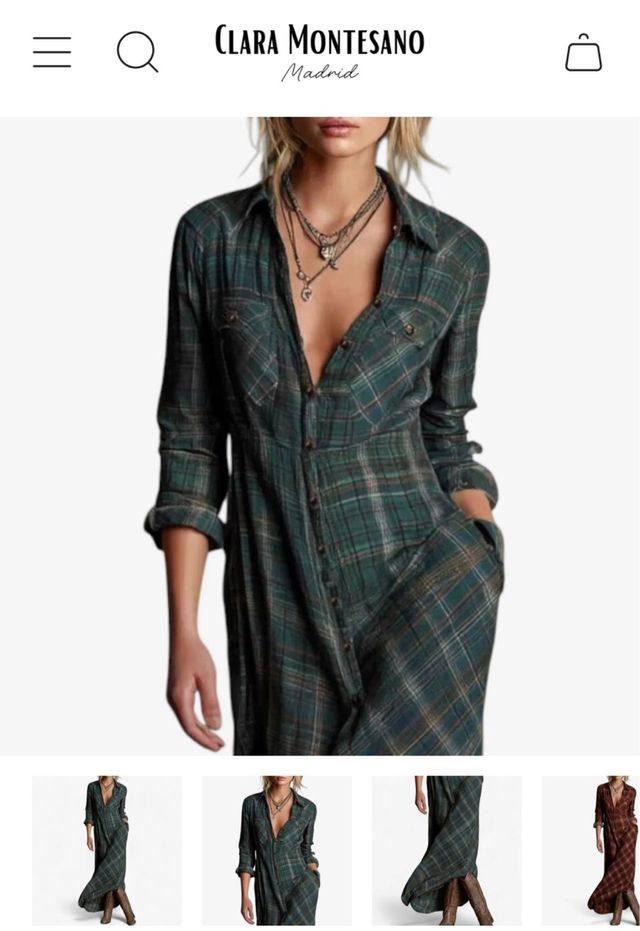The height and width of the screenshot is (931, 640).
Task: Open the hamburger menu
Action: [52, 52]
